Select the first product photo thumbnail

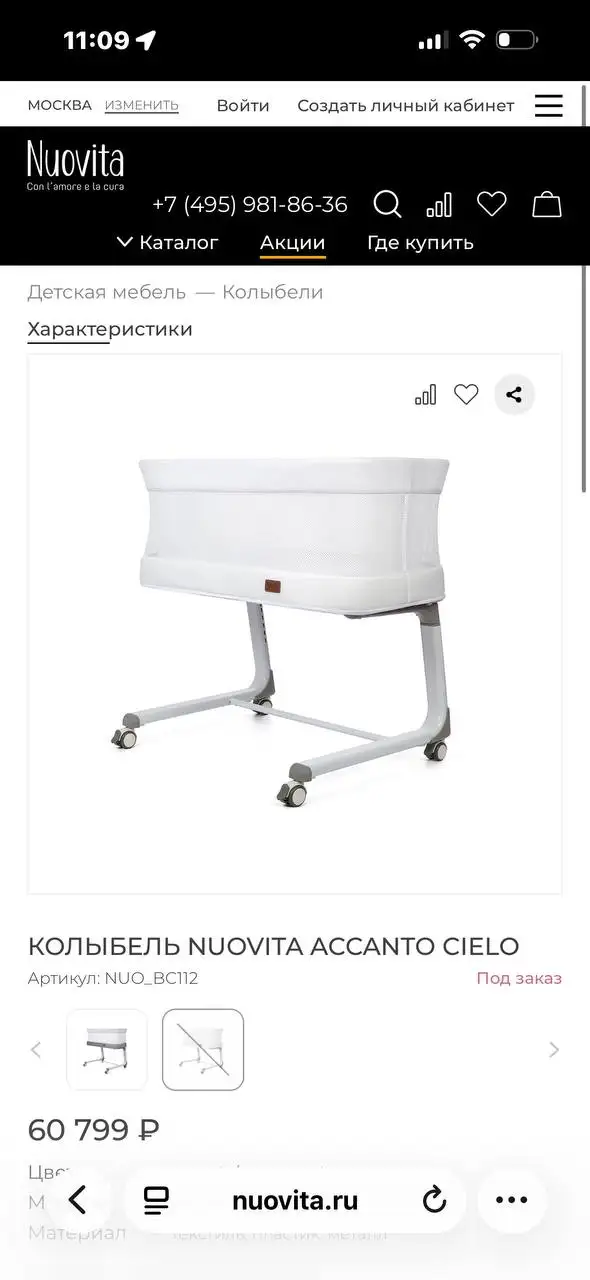107,1049
